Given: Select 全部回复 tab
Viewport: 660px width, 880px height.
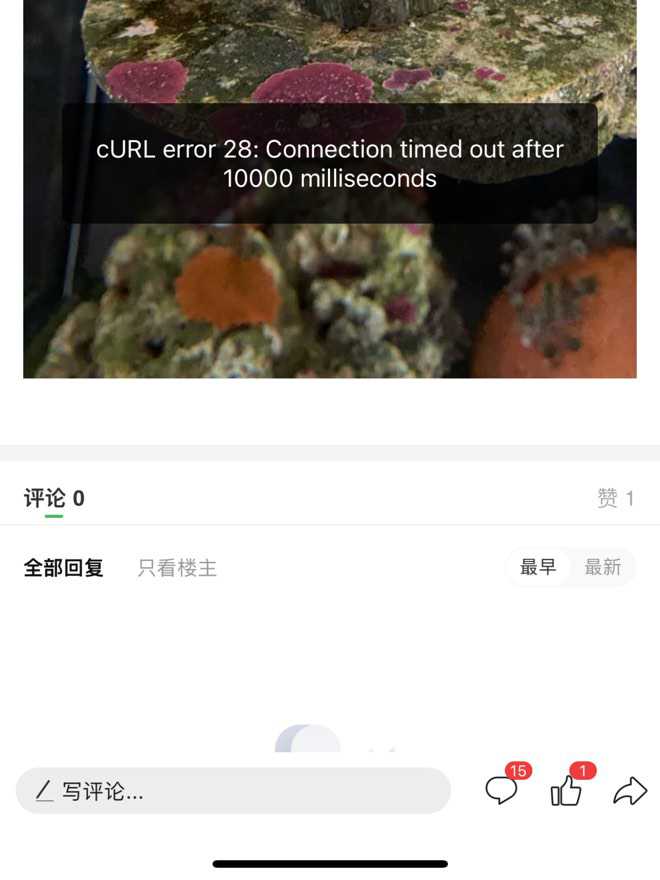Looking at the screenshot, I should point(64,568).
